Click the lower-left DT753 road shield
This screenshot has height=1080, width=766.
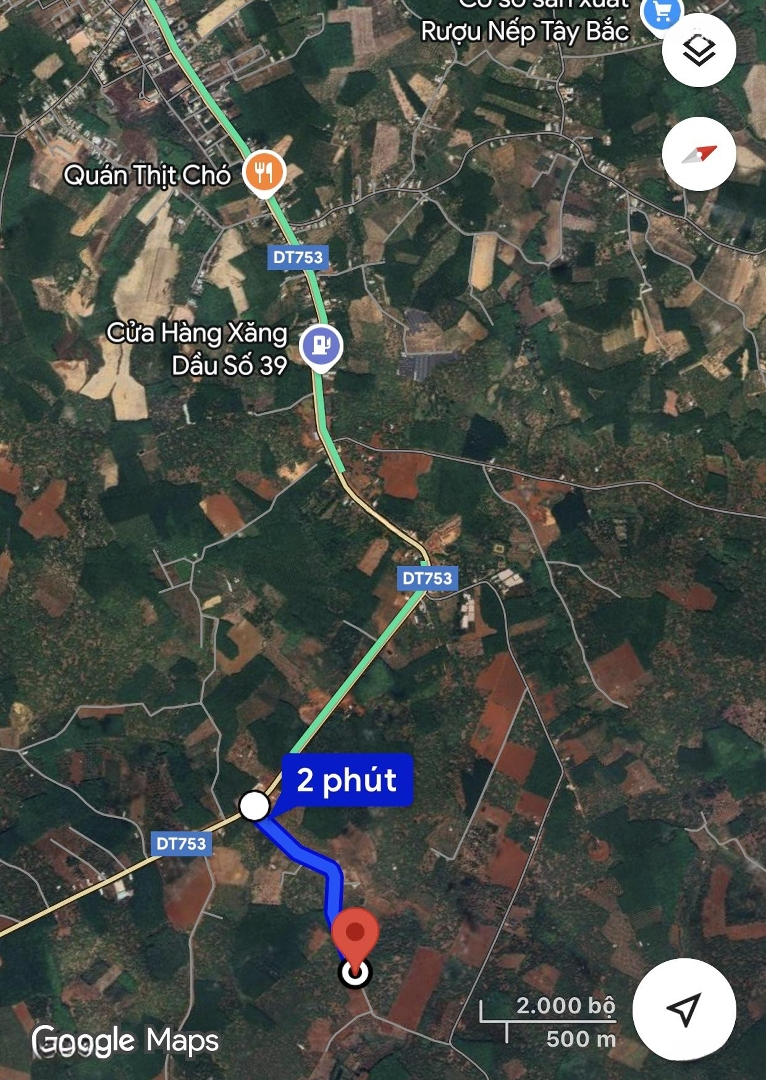pyautogui.click(x=184, y=843)
